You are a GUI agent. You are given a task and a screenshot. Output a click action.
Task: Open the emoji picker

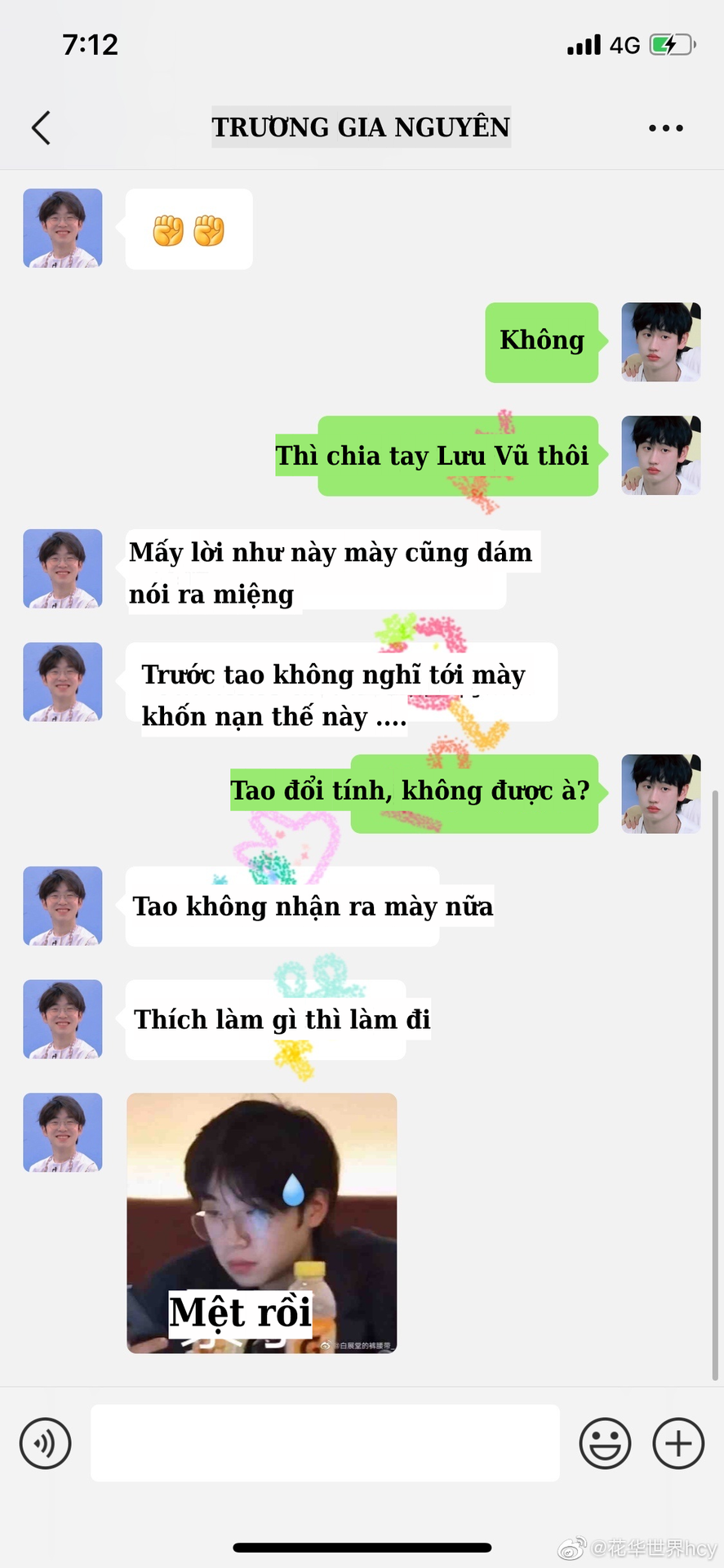pyautogui.click(x=605, y=1443)
